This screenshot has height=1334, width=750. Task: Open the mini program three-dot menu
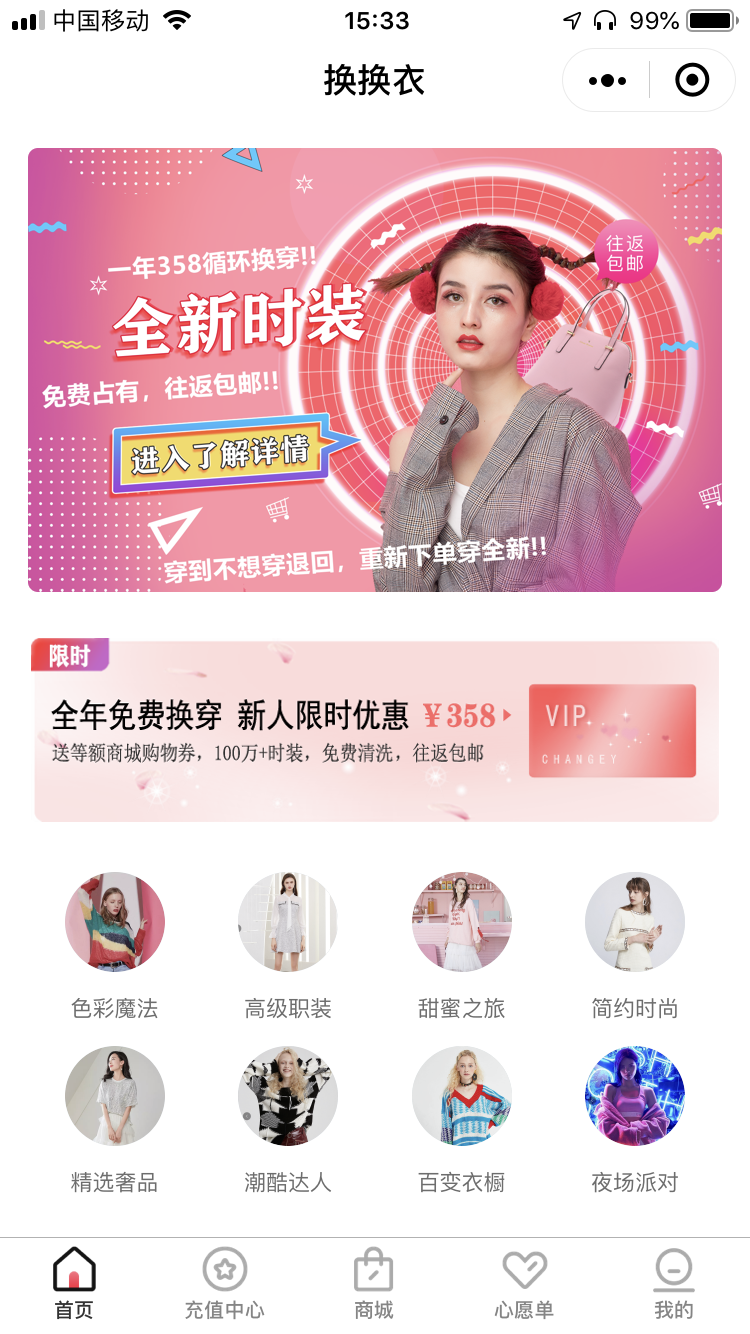[x=607, y=80]
